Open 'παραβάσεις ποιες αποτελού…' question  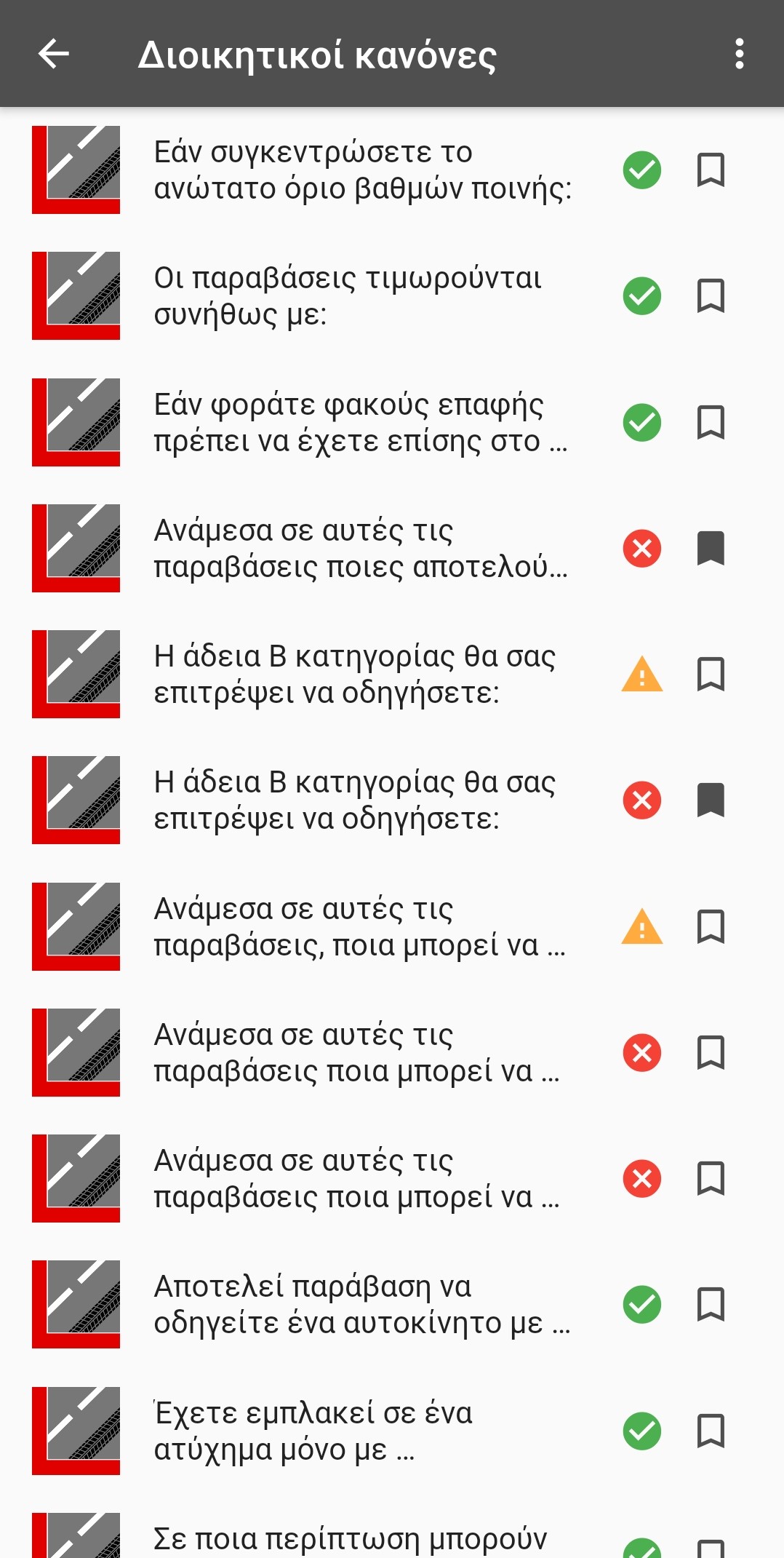[392, 548]
